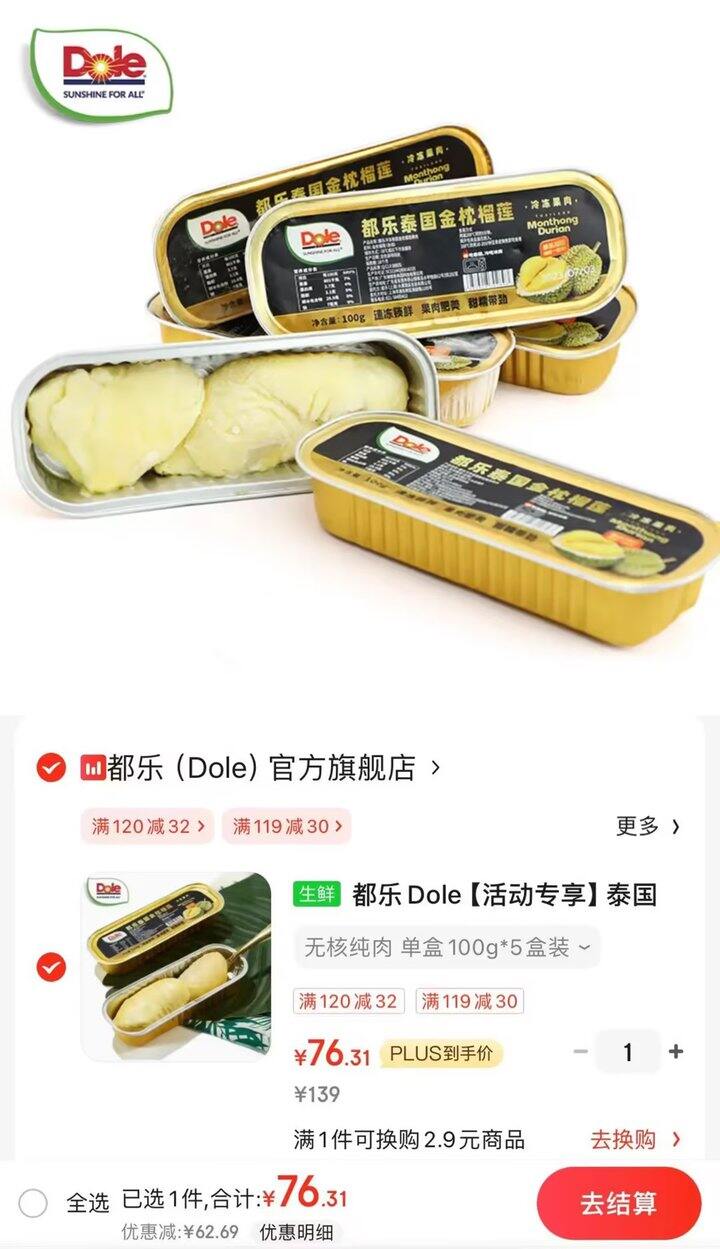
Task: Tap 更多 to view more store promotions
Action: pyautogui.click(x=648, y=826)
